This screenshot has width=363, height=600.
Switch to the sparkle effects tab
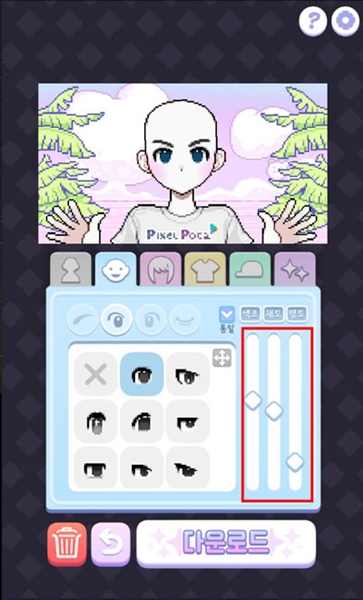tap(295, 269)
